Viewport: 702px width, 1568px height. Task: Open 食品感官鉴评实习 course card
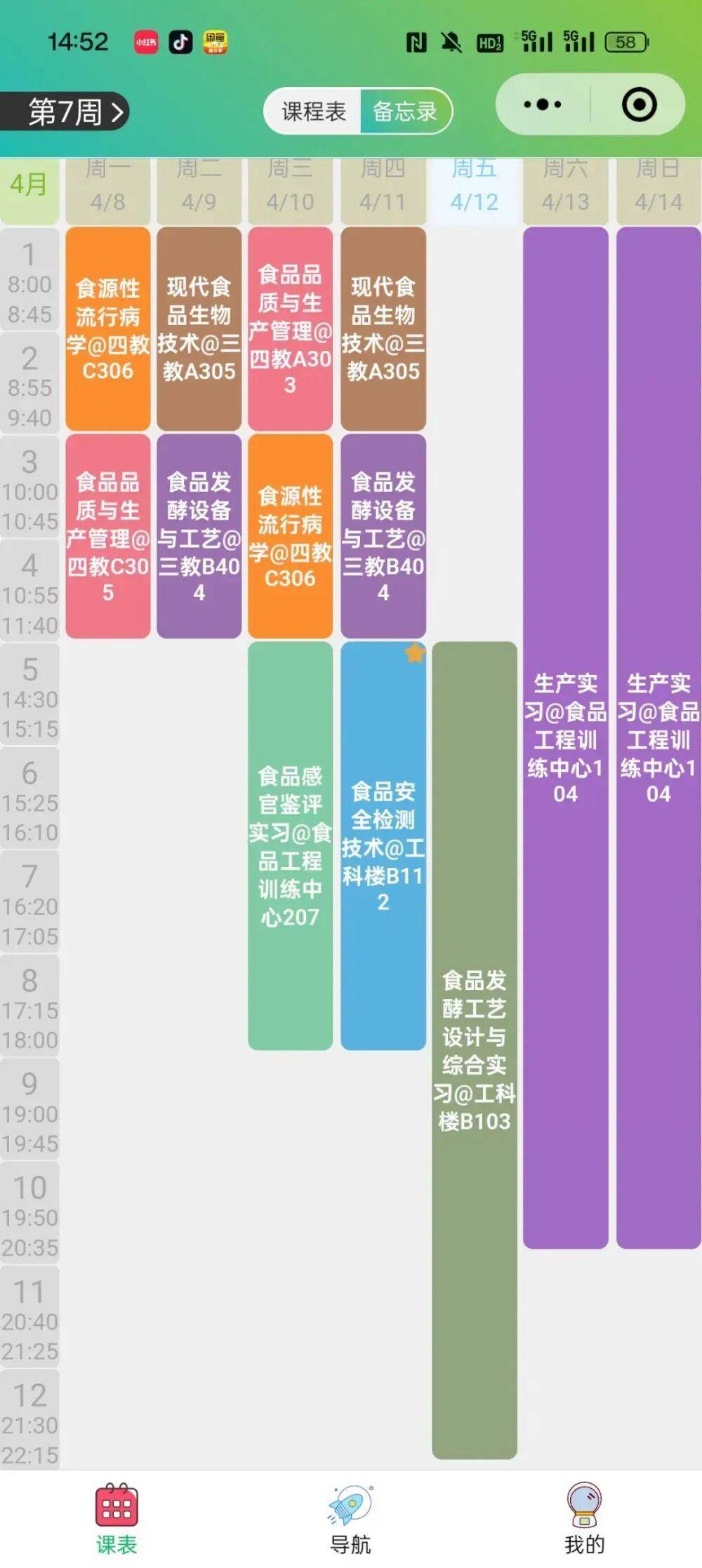point(290,845)
